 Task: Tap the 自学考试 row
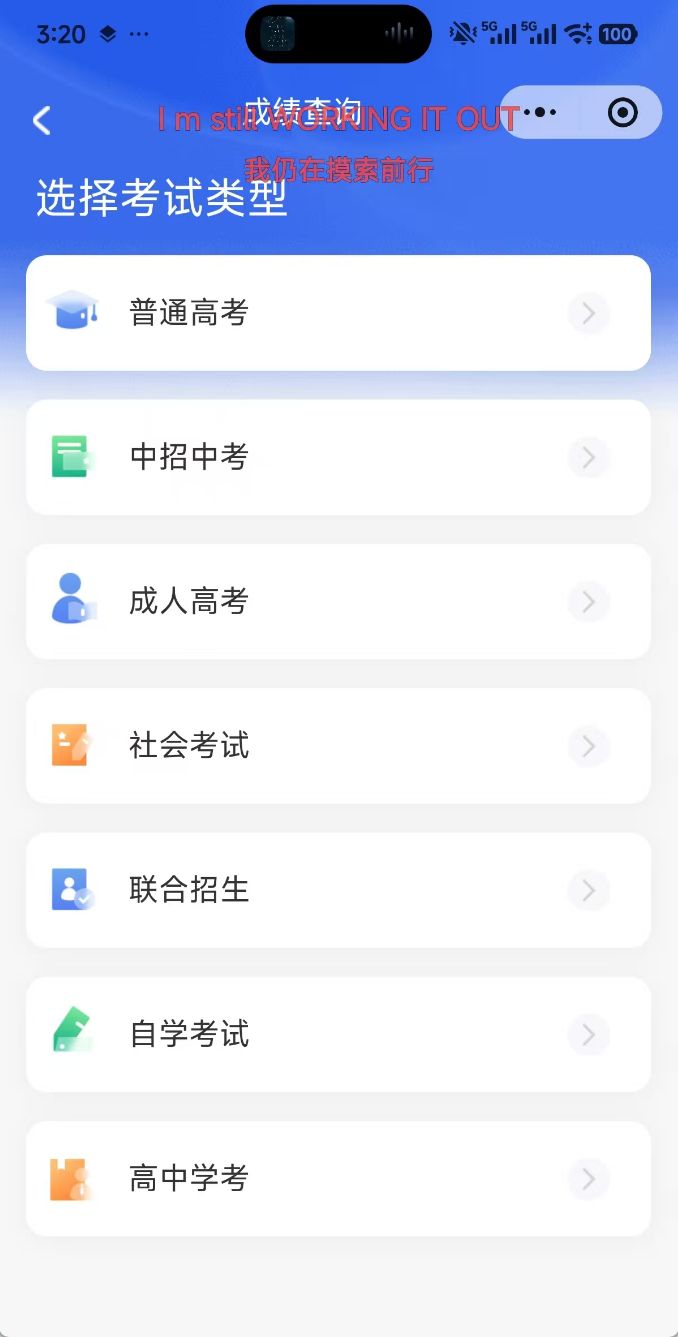(x=338, y=1034)
